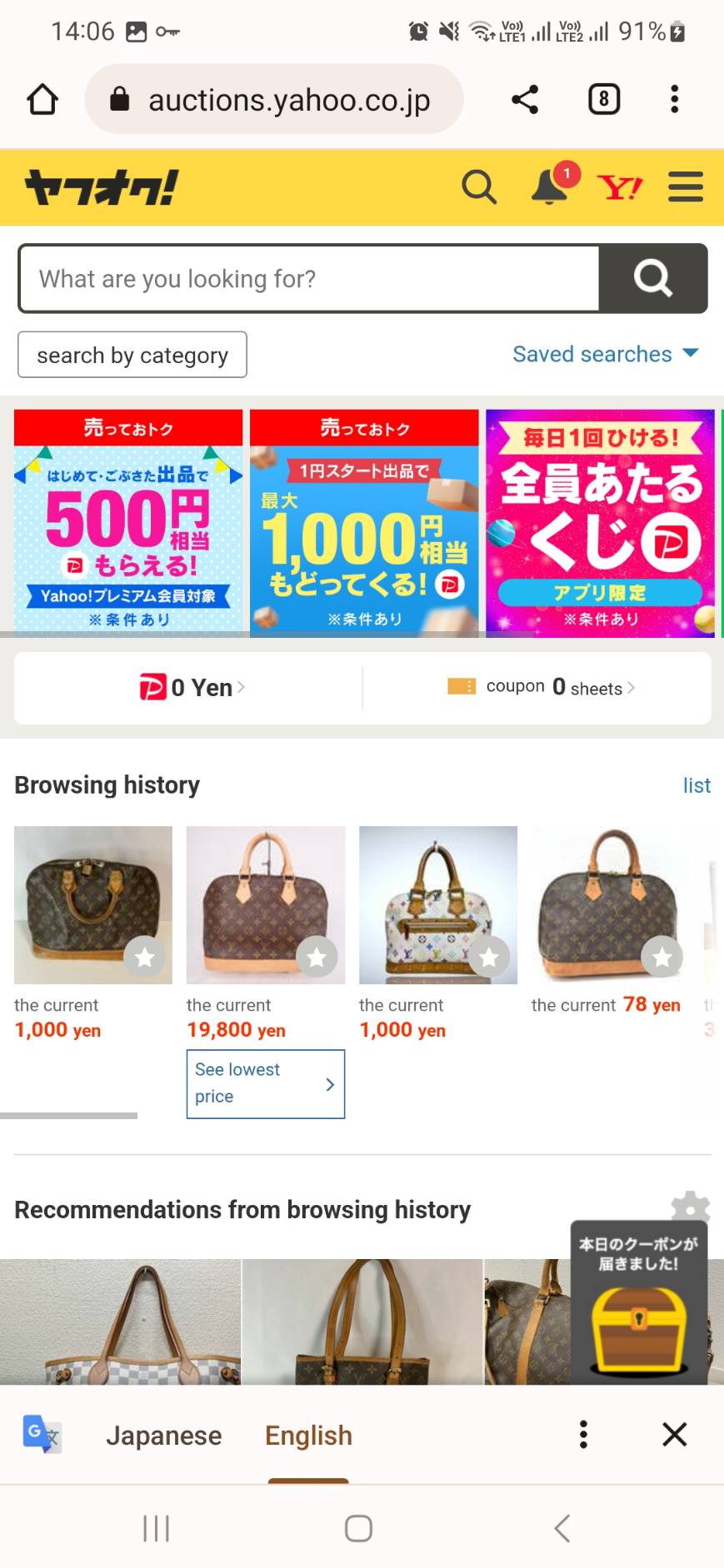
Task: Open the 1,000 yen promotion banner
Action: 364,523
